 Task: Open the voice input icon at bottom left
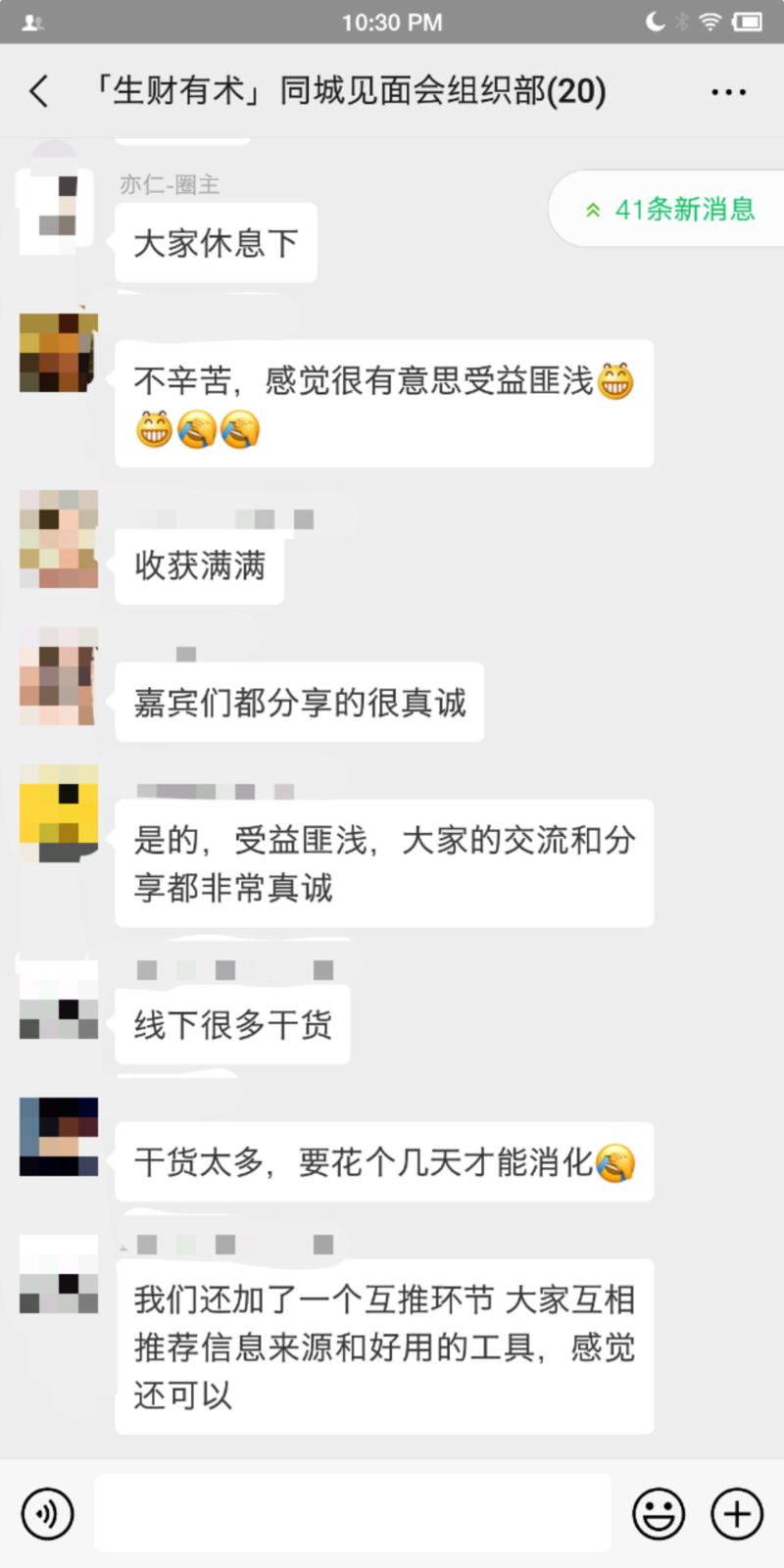46,1513
